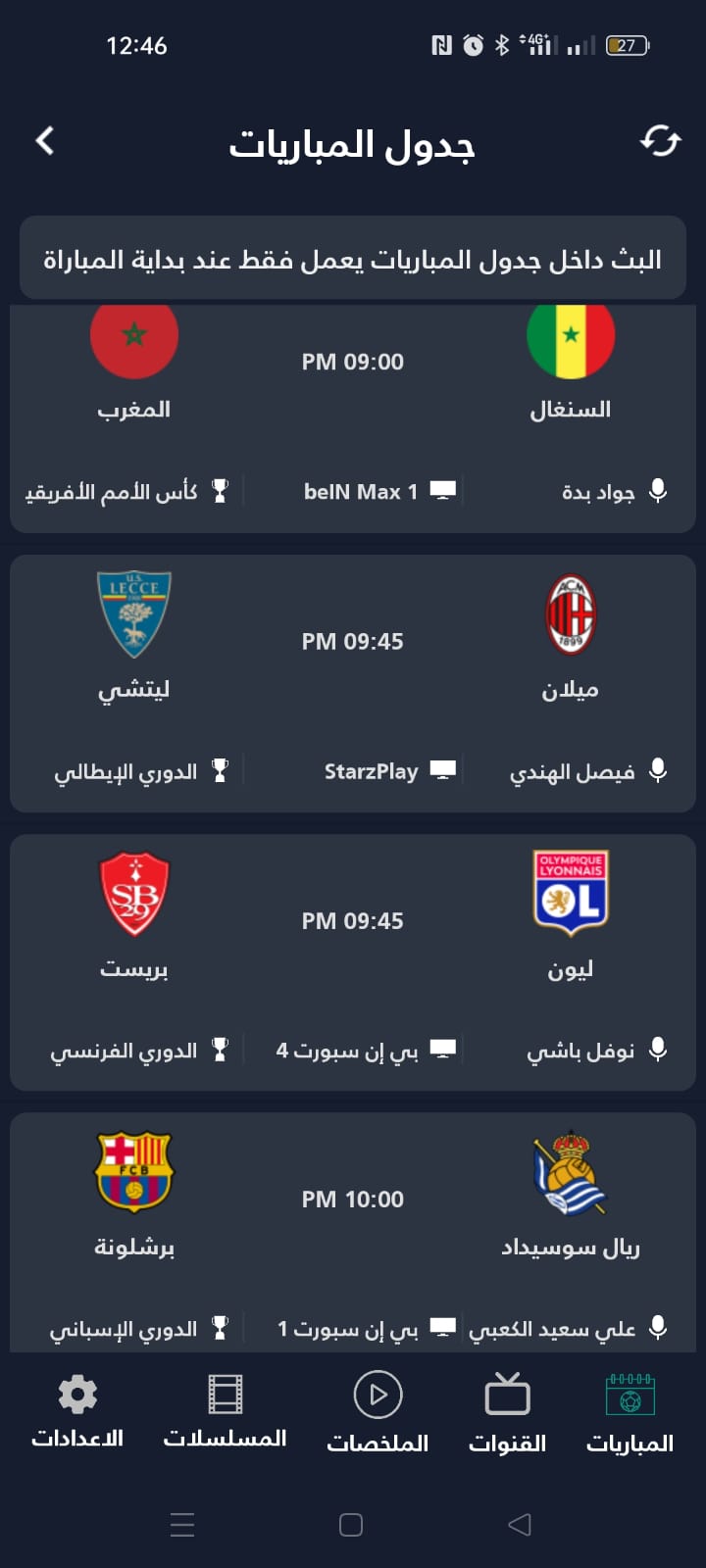This screenshot has height=1568, width=706.
Task: Click the trophy icon next to الدوري الفرنسي
Action: 223,1050
